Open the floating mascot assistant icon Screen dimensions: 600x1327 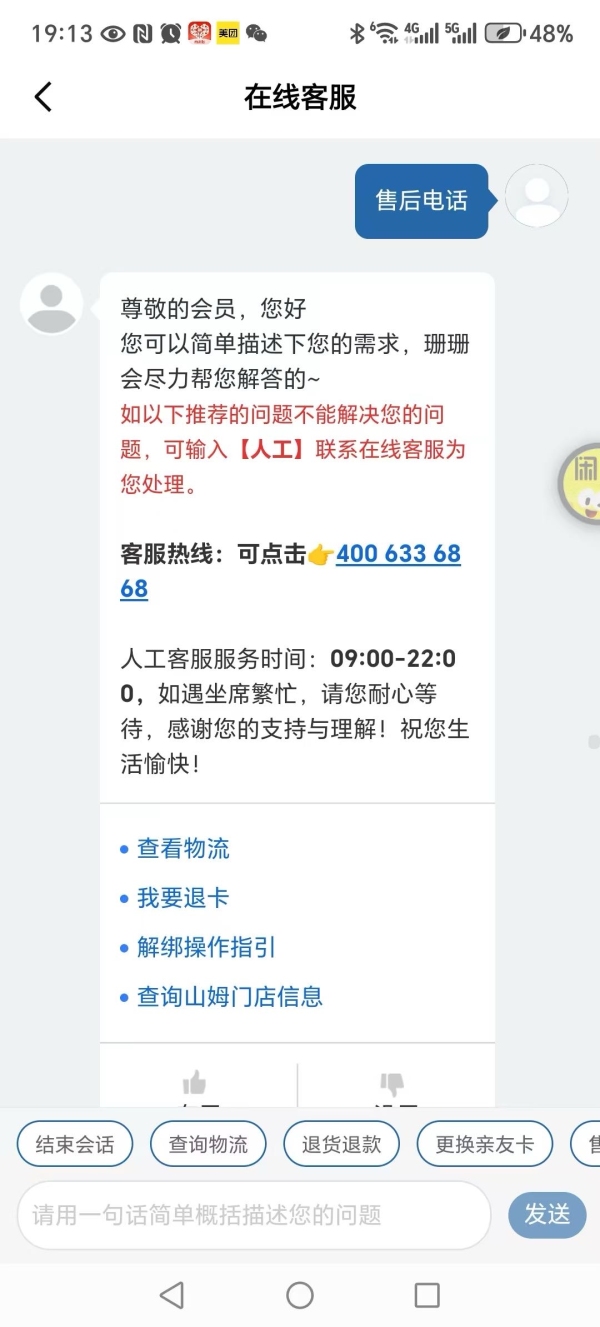(583, 484)
